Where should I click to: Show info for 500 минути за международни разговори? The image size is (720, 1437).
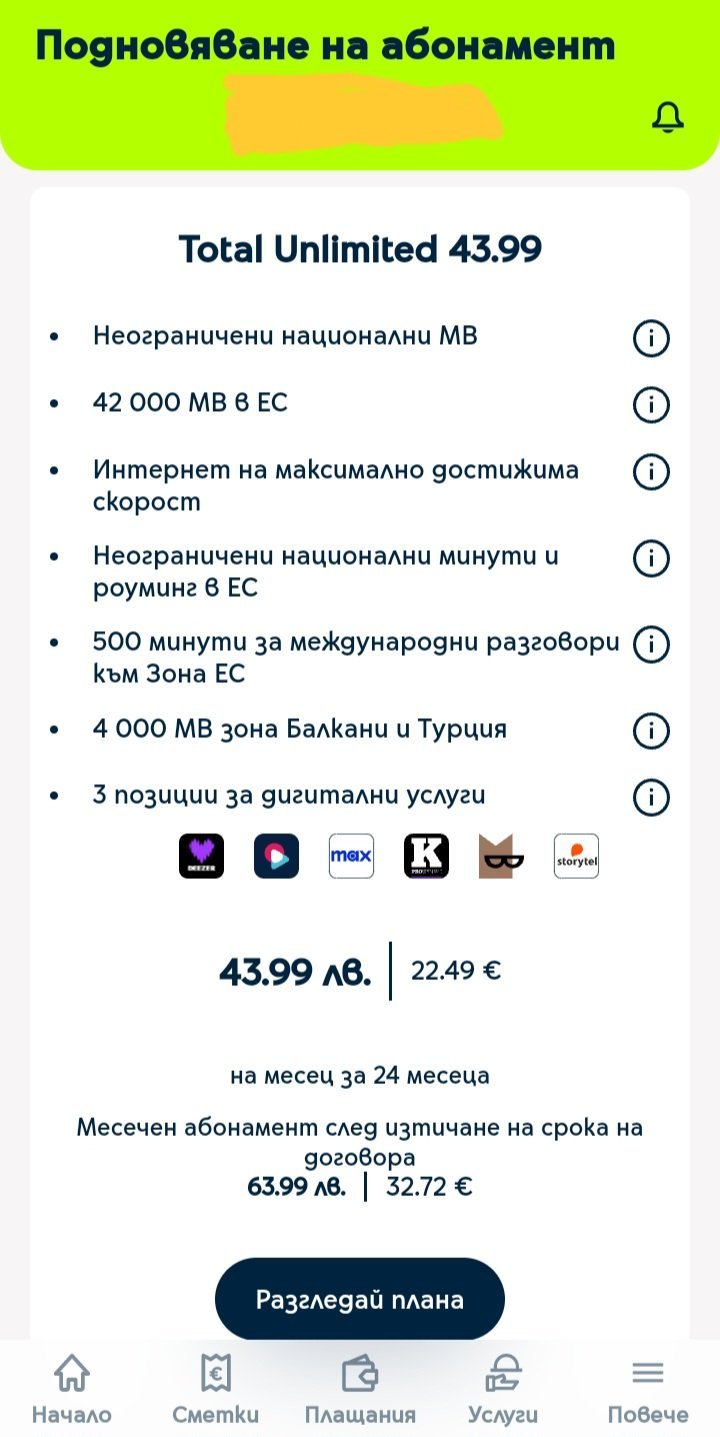(x=651, y=644)
